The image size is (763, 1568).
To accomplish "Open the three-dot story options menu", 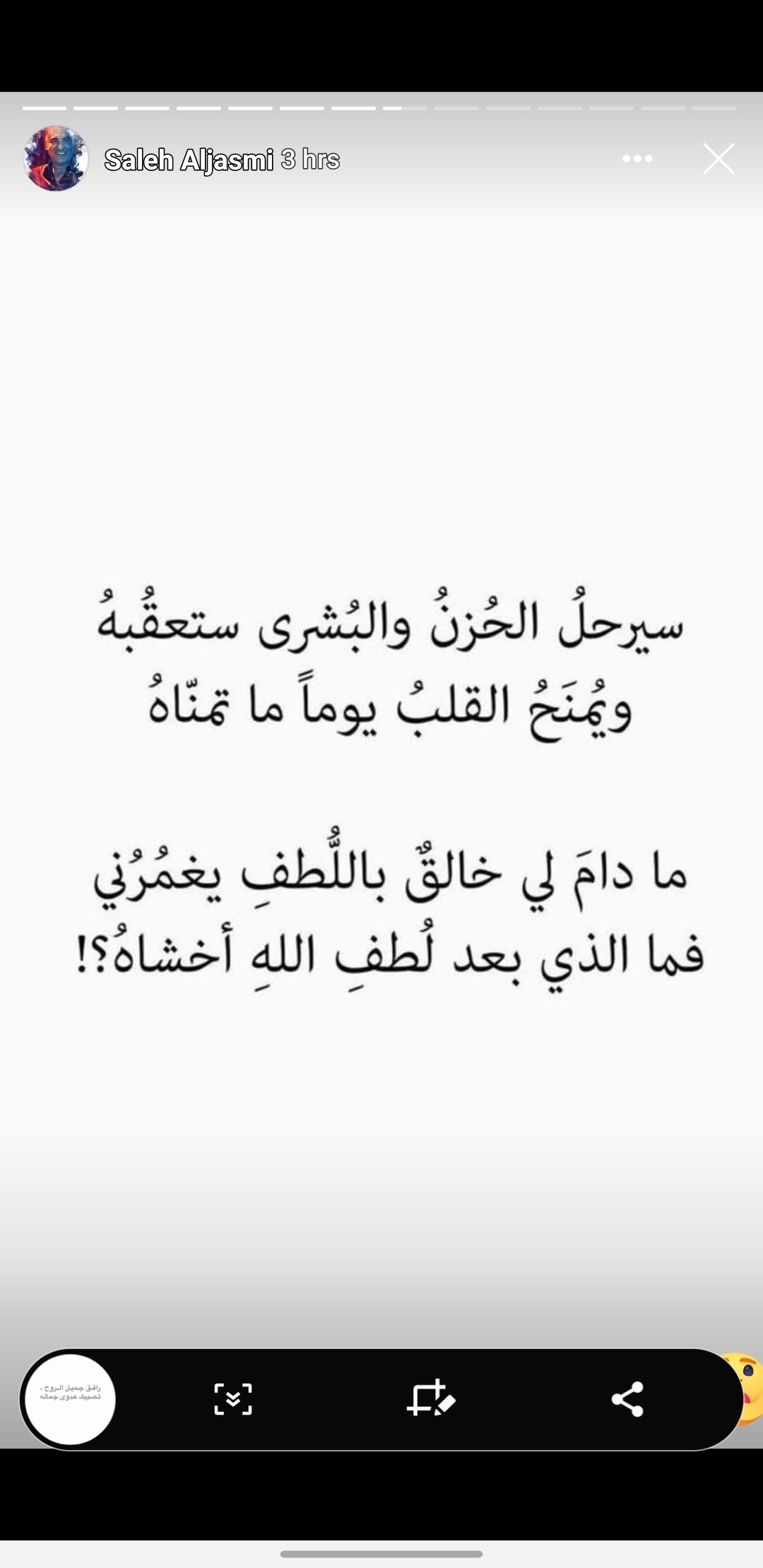I will [x=637, y=158].
